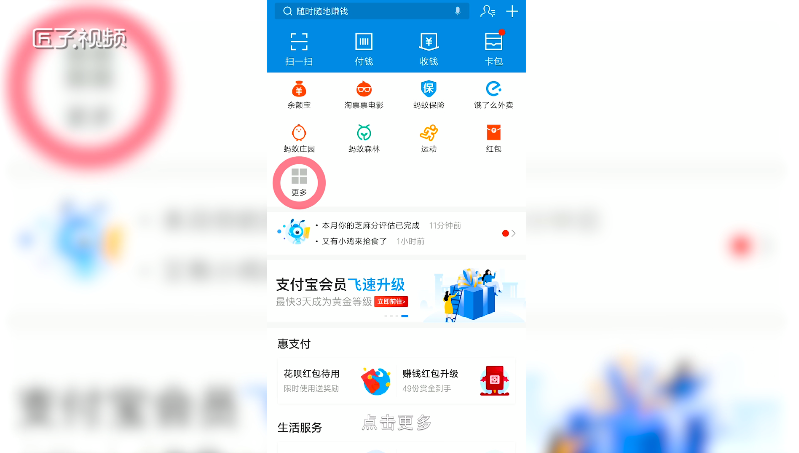The width and height of the screenshot is (799, 453).
Task: Open 卡包 card wallet
Action: coord(493,47)
